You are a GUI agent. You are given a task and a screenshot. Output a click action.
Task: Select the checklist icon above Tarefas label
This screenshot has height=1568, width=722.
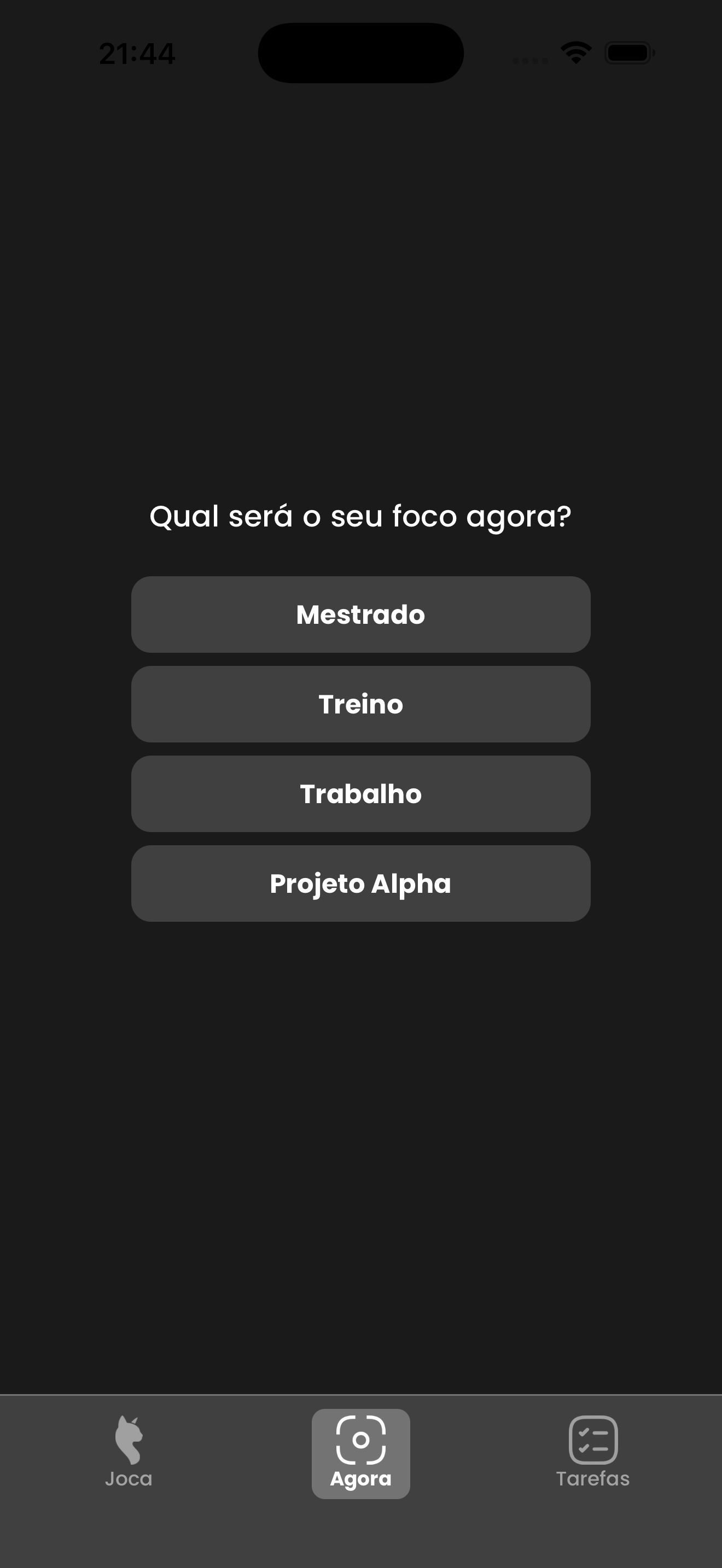click(593, 1441)
